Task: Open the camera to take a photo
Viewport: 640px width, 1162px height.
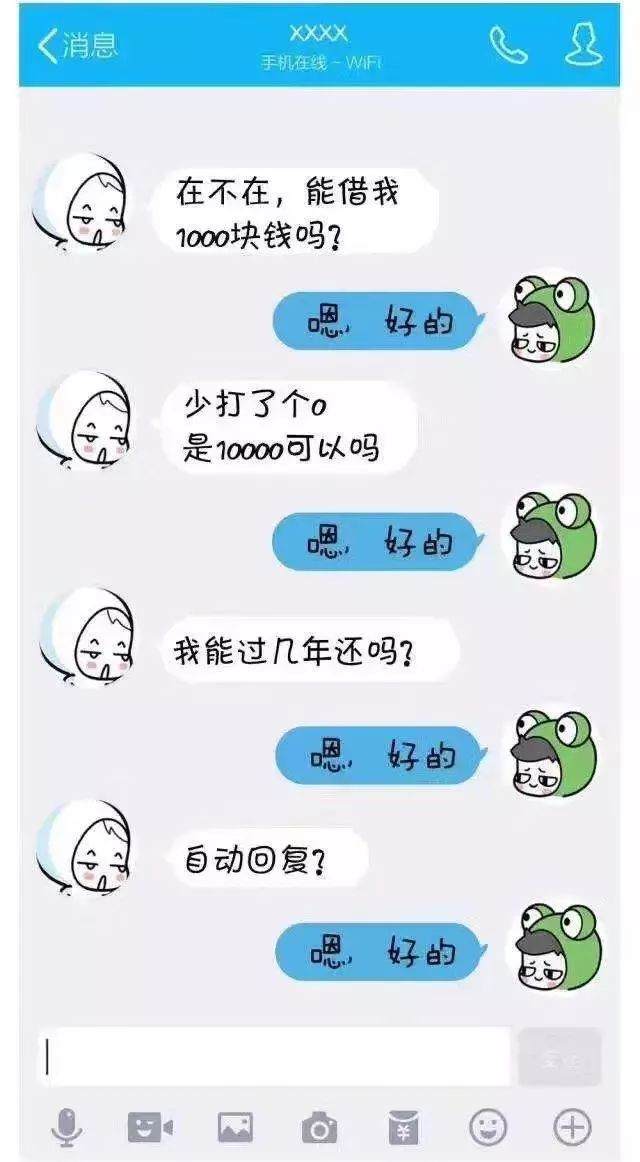Action: coord(319,1128)
